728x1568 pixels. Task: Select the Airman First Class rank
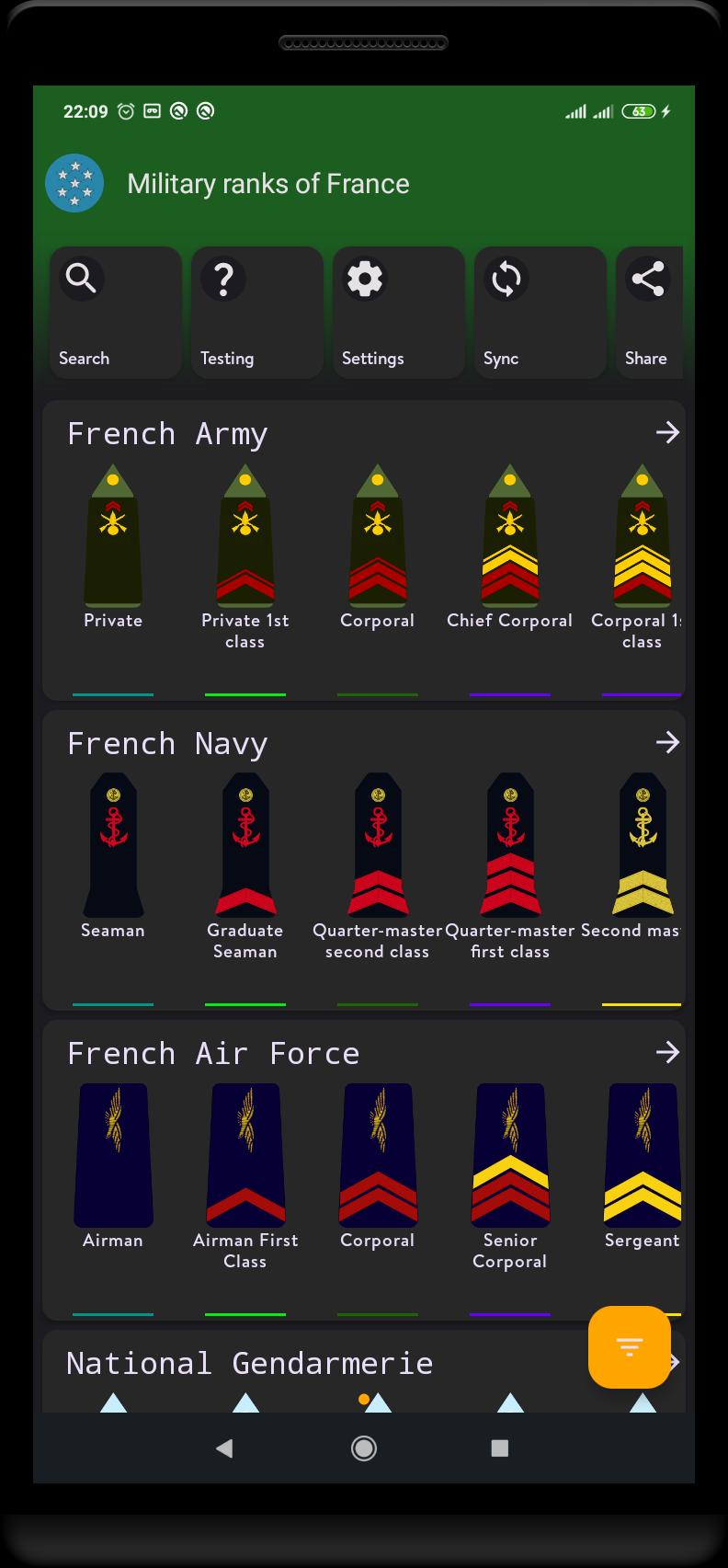point(245,1177)
